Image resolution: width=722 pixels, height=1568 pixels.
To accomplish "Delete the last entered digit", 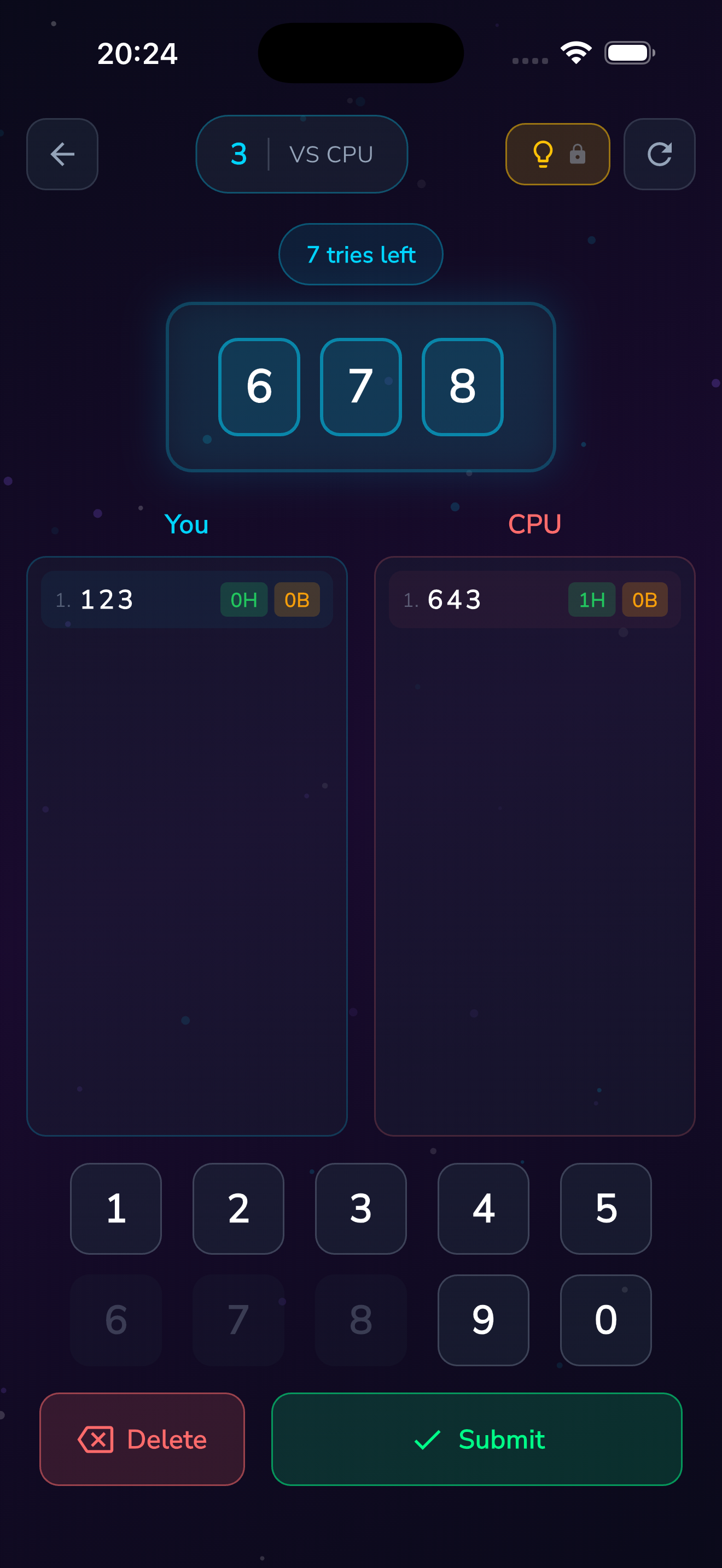I will (142, 1439).
